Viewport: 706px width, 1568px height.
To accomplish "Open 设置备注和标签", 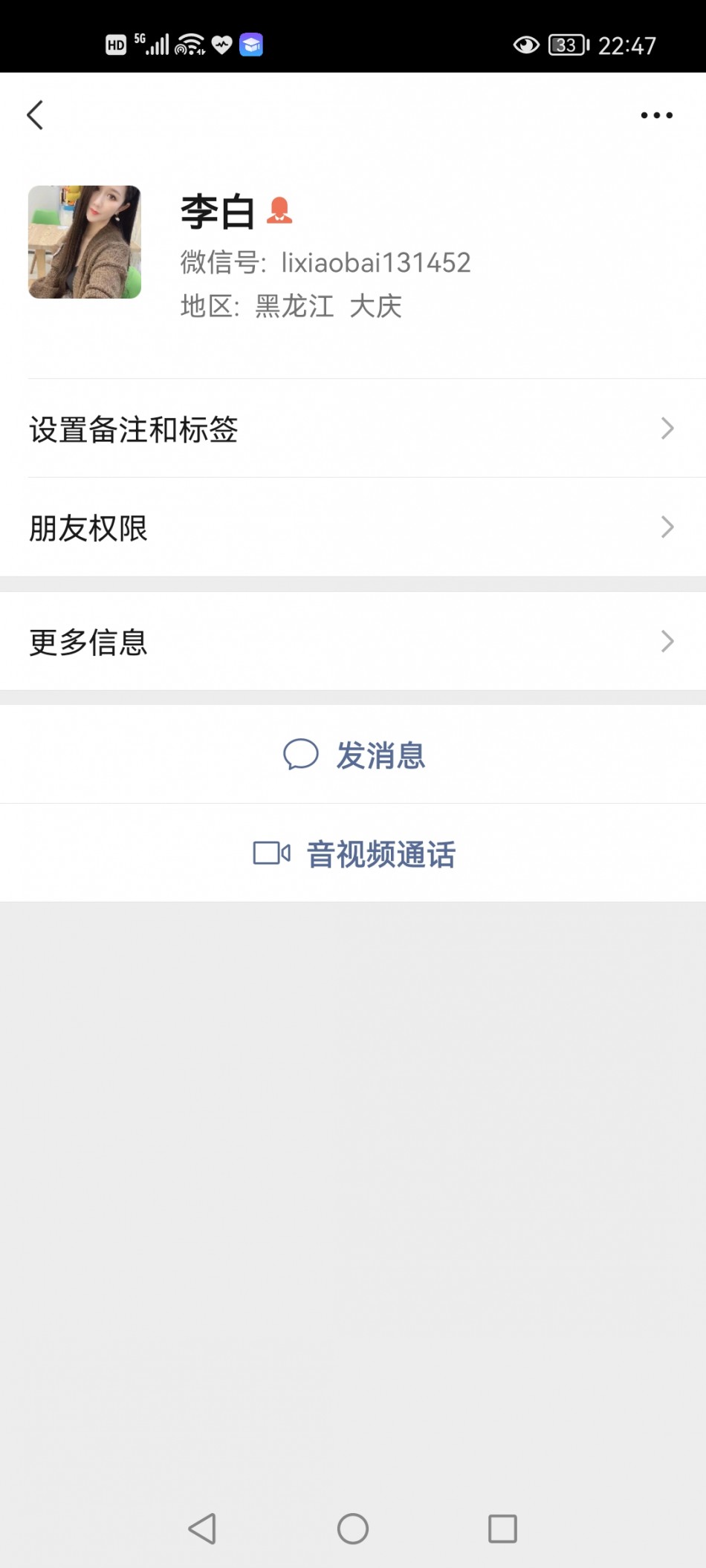I will coord(353,429).
